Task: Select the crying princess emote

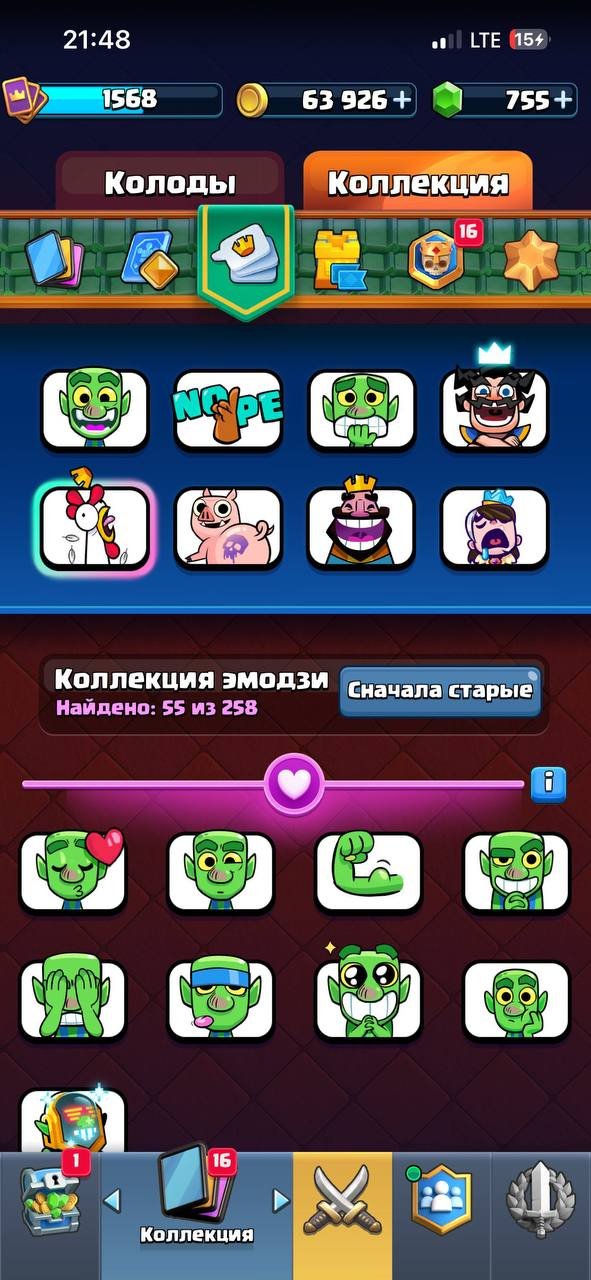Action: point(495,526)
